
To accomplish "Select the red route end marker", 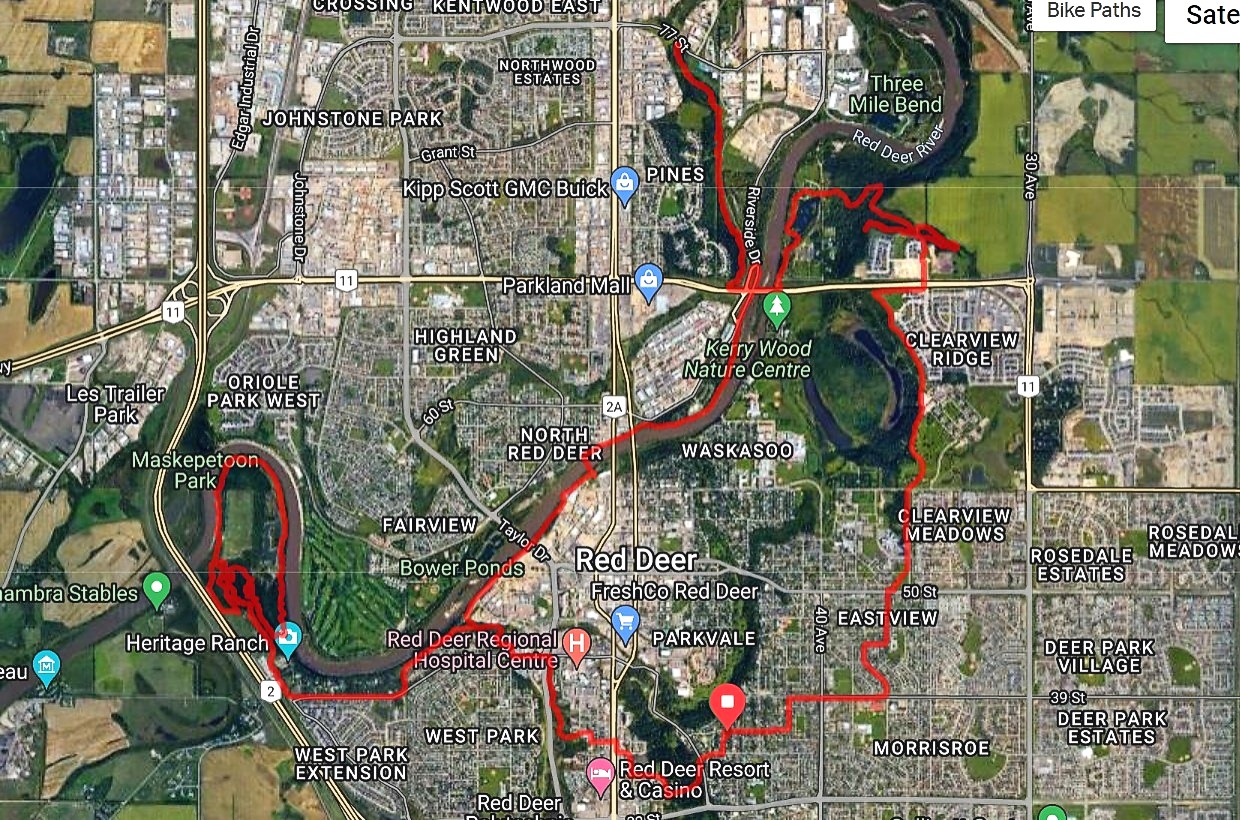I will (x=726, y=705).
